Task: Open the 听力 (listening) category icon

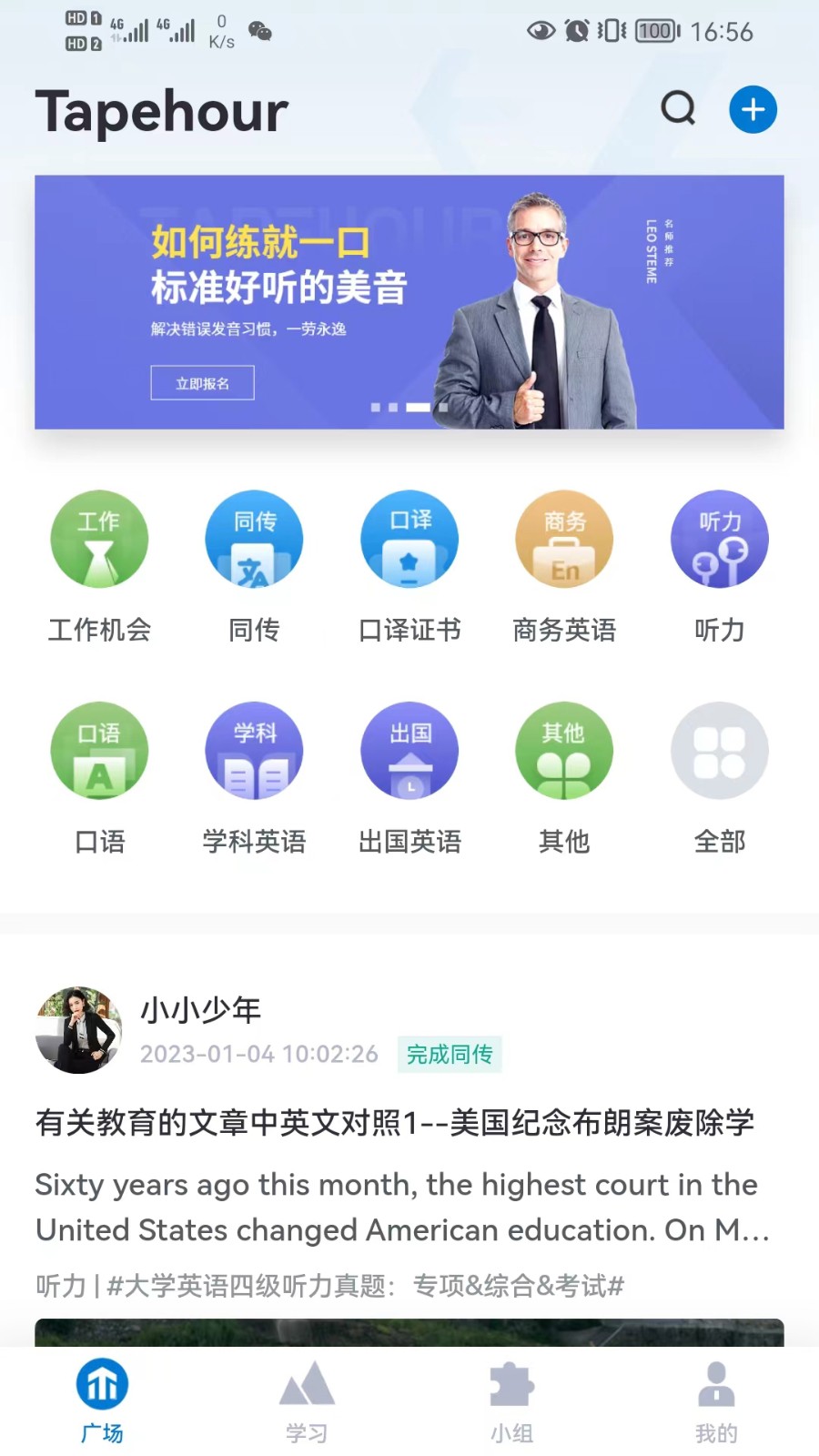Action: pyautogui.click(x=719, y=539)
